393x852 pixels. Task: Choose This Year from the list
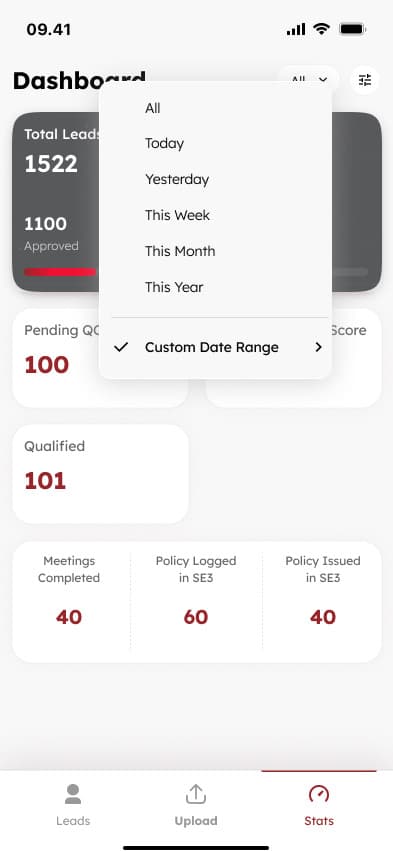click(x=215, y=287)
